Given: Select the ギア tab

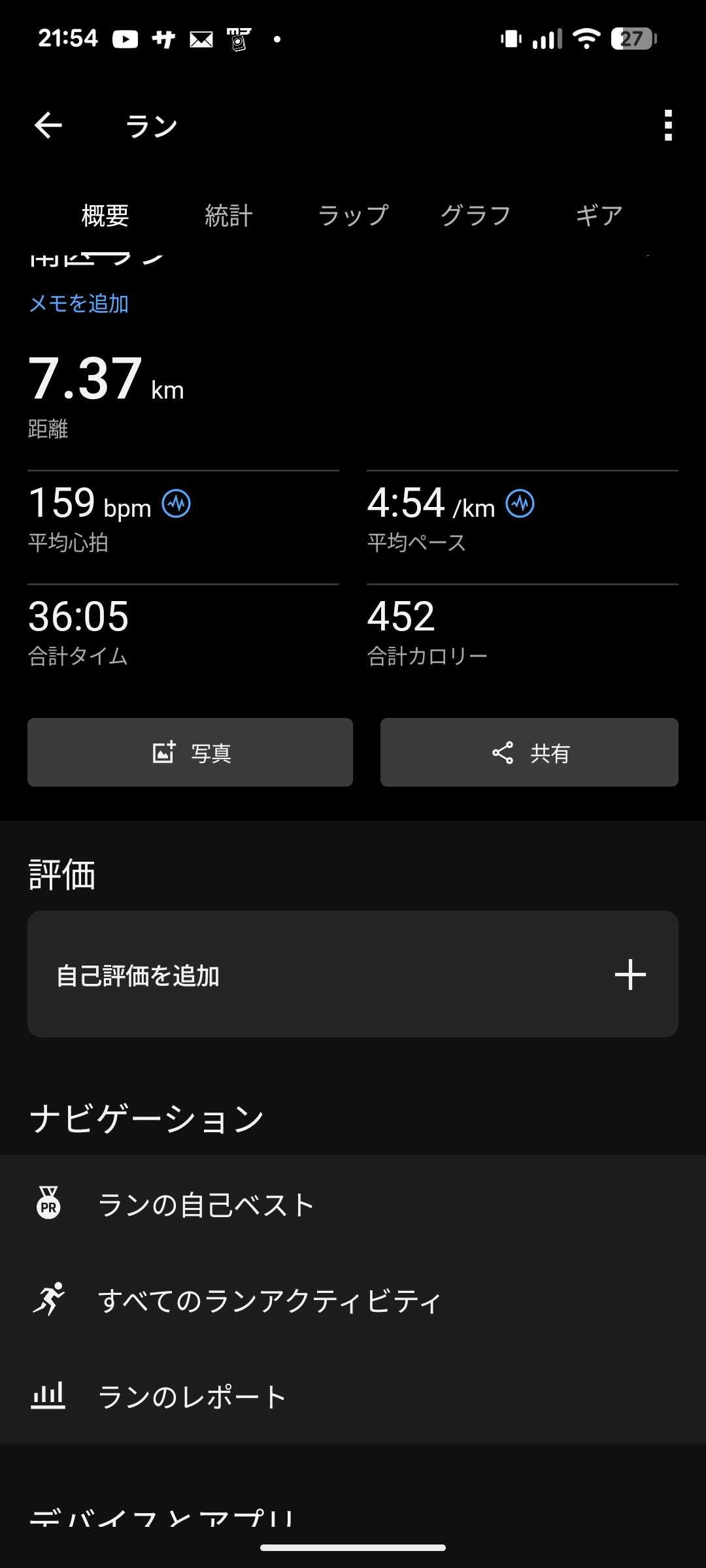Looking at the screenshot, I should tap(599, 216).
